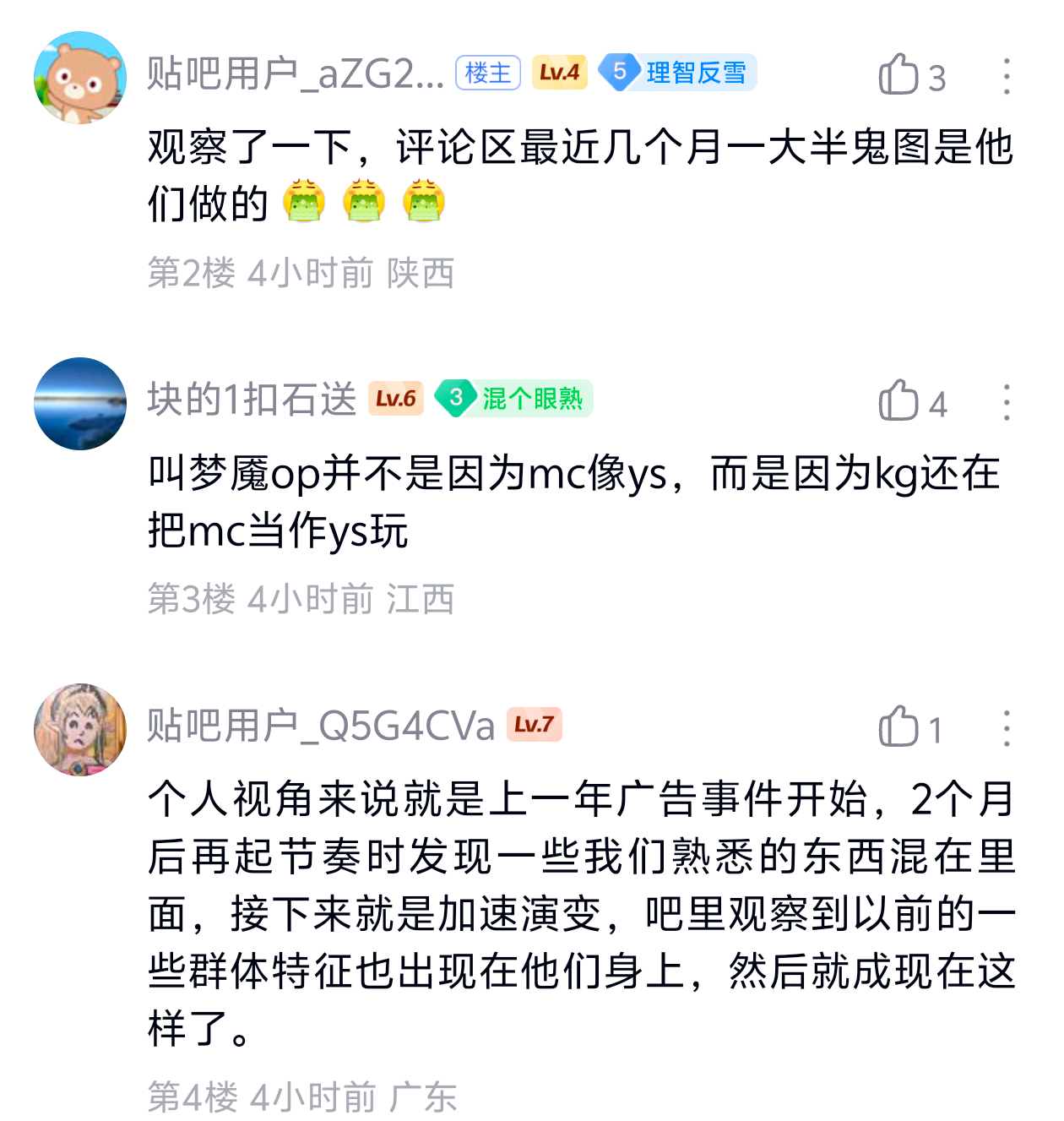Open avatar of 贴吧用户_aZG2

coord(80,78)
